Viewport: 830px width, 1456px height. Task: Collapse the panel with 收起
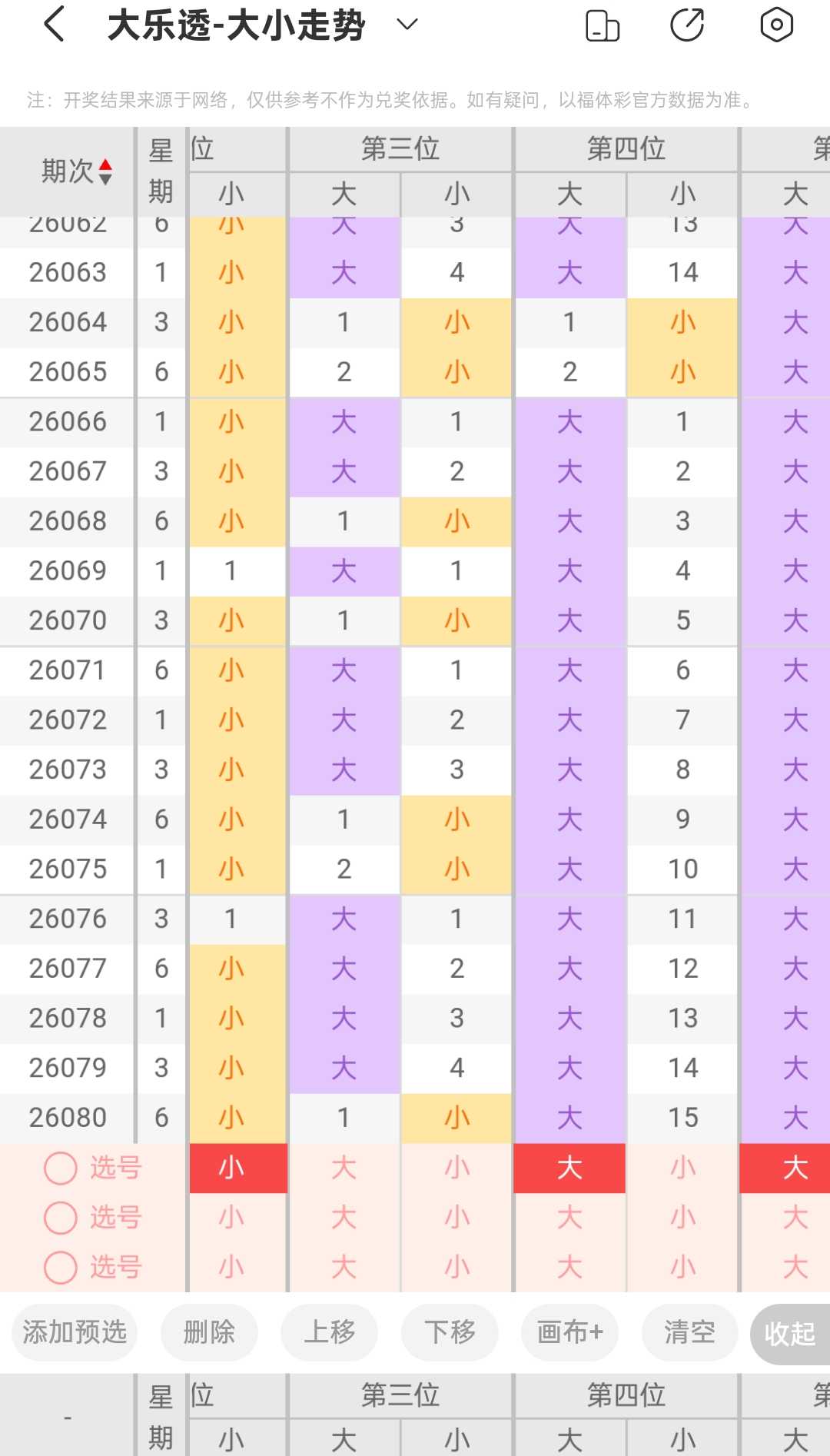pos(790,1334)
